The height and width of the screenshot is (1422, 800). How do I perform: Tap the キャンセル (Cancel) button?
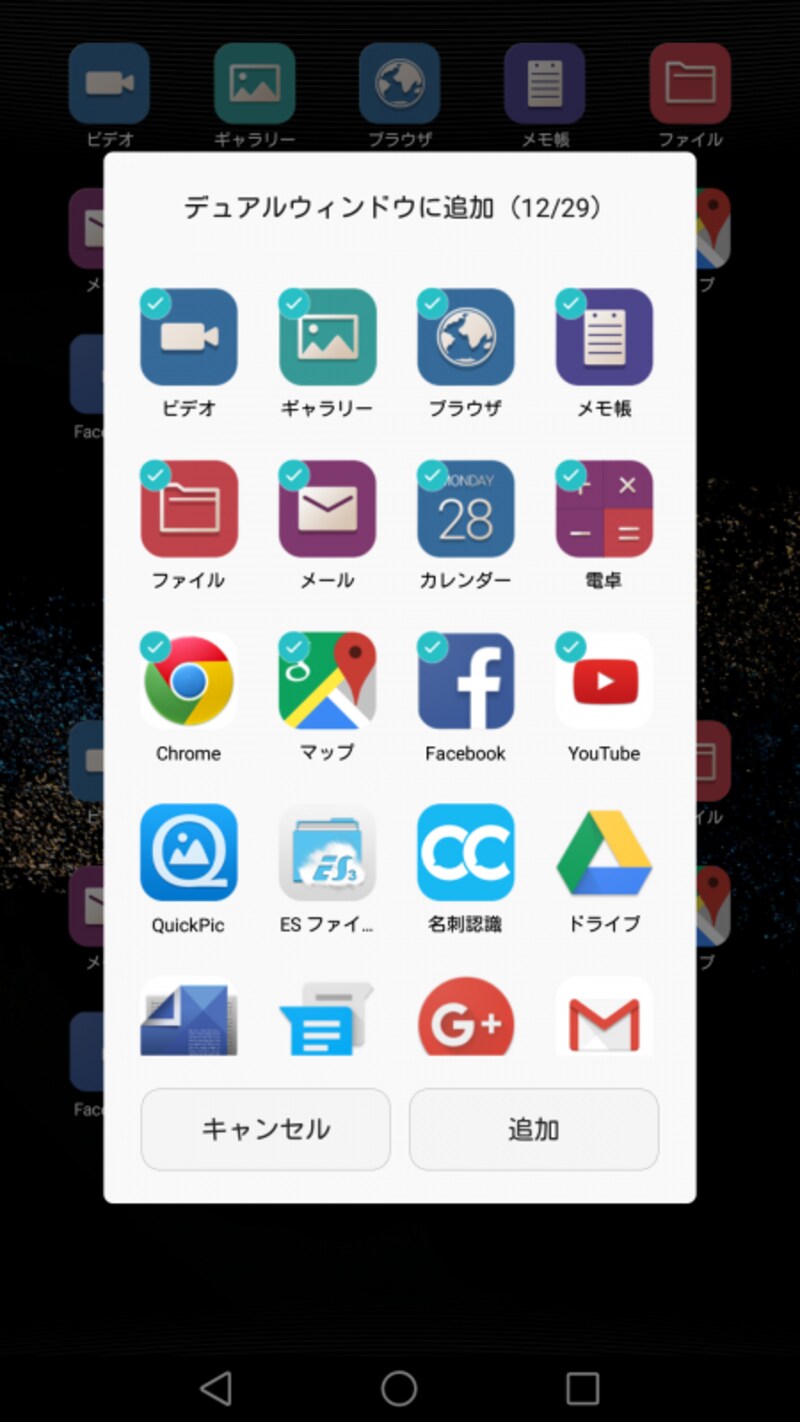click(265, 1130)
